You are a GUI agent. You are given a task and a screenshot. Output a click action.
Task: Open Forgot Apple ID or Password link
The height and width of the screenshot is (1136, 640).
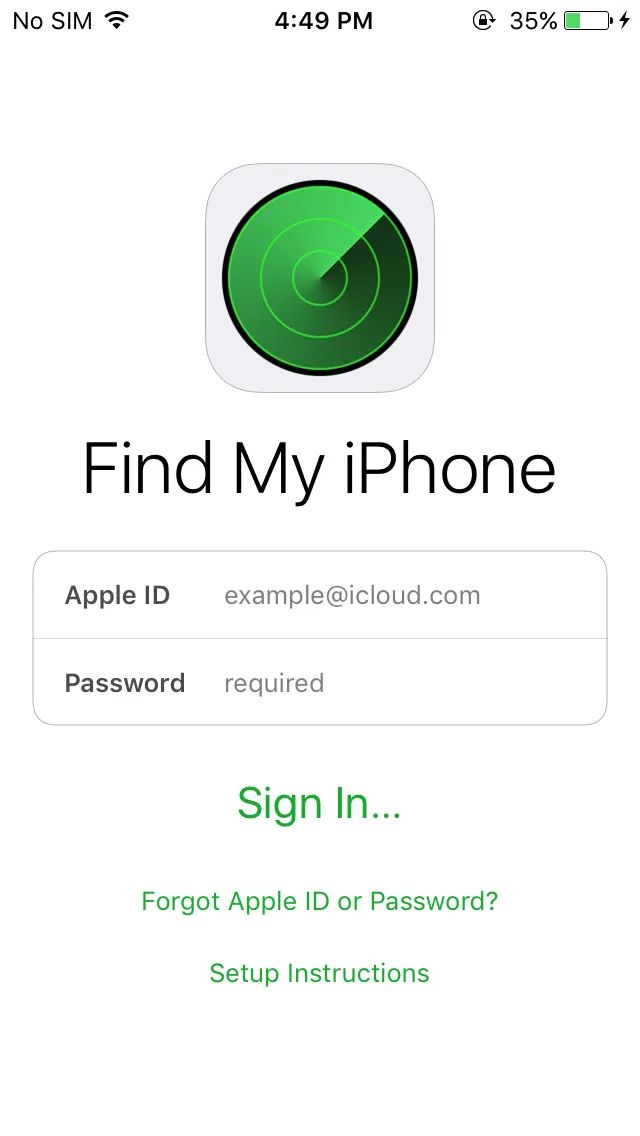[x=319, y=901]
